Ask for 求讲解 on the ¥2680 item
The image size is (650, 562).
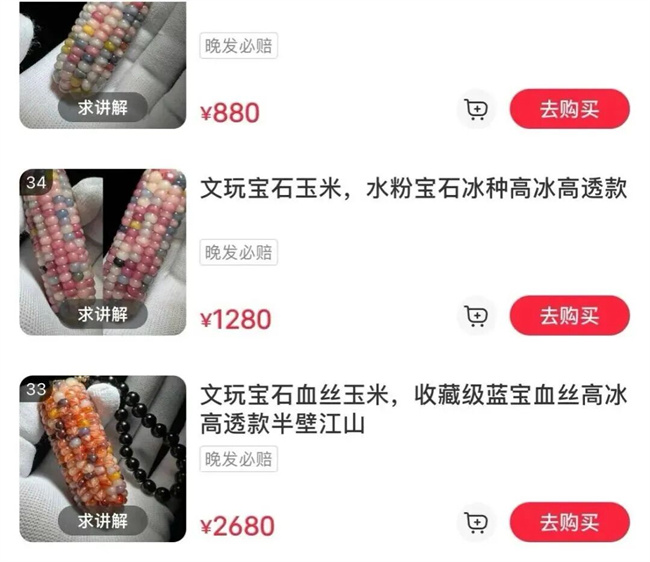103,520
